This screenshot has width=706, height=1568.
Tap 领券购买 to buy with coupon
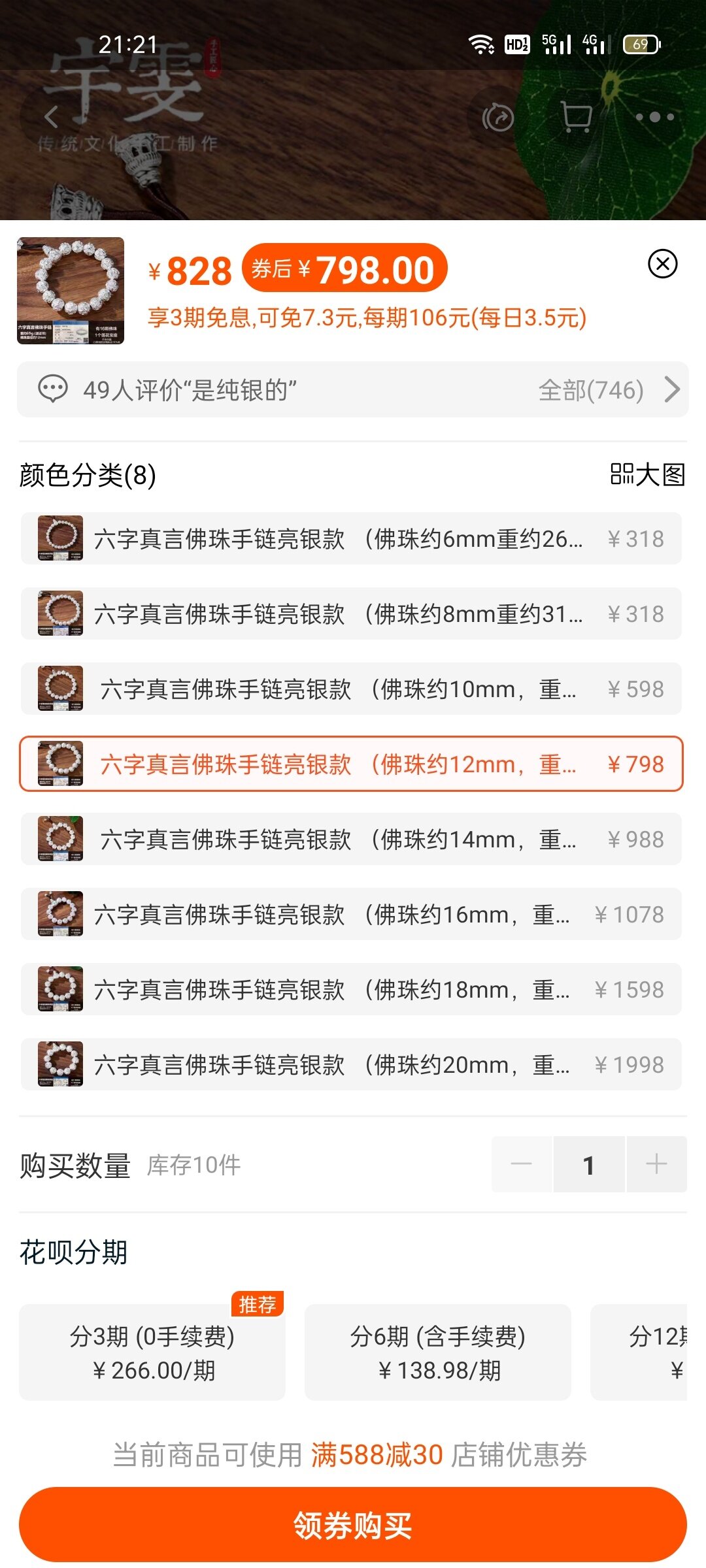click(353, 1525)
